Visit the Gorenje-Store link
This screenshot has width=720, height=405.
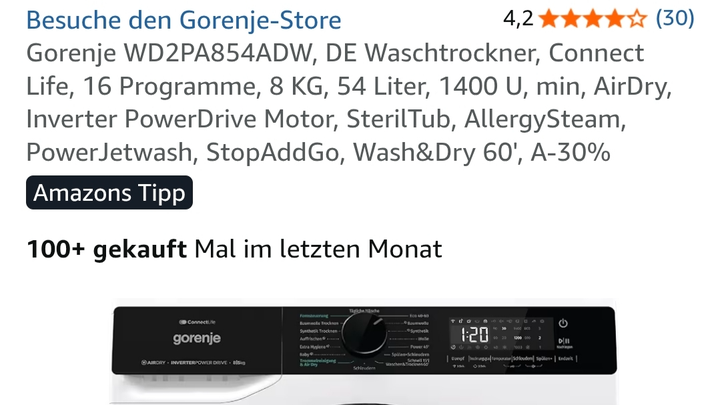183,20
